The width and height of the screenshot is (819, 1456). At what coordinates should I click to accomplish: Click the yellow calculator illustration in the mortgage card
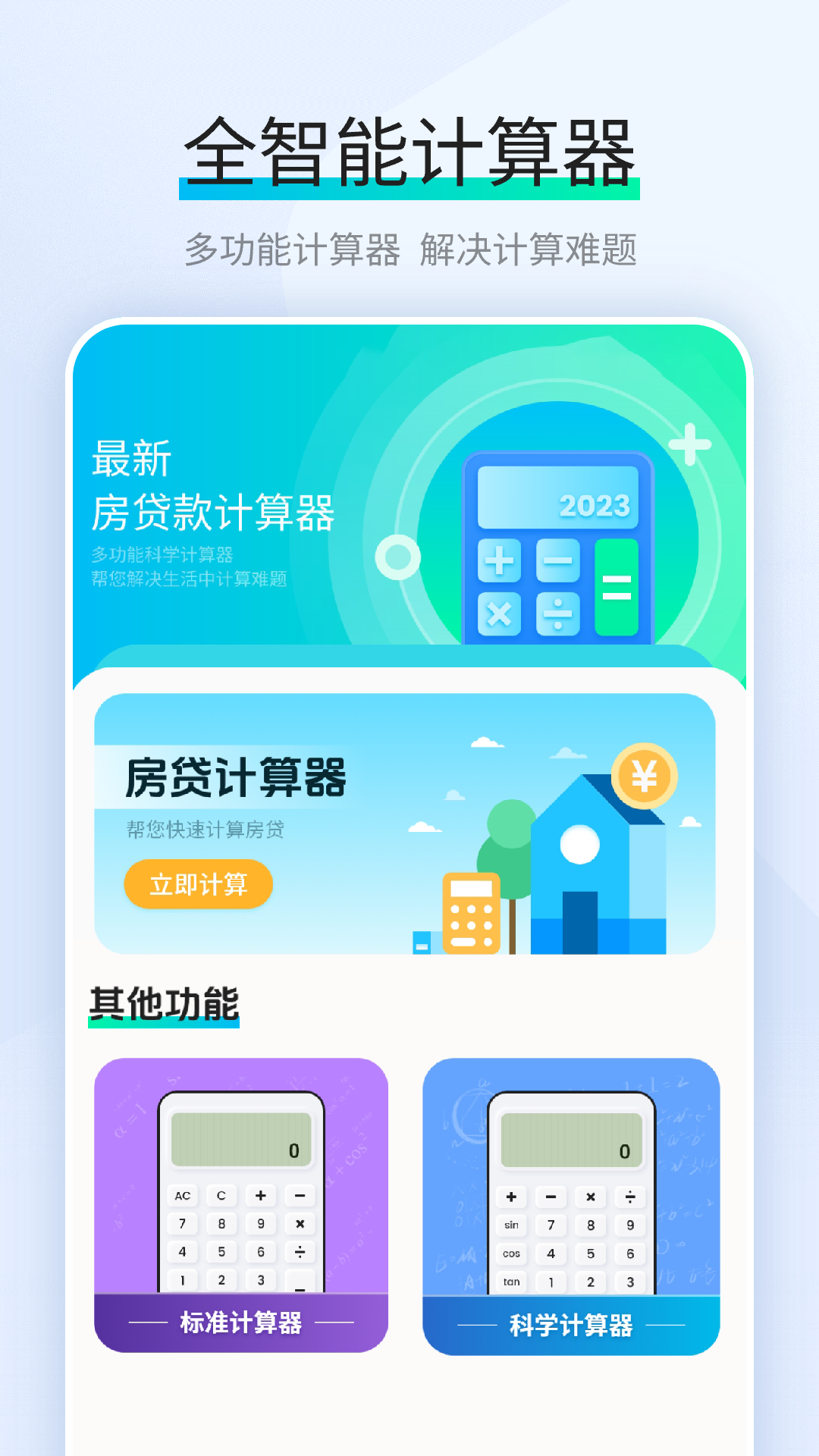point(470,914)
